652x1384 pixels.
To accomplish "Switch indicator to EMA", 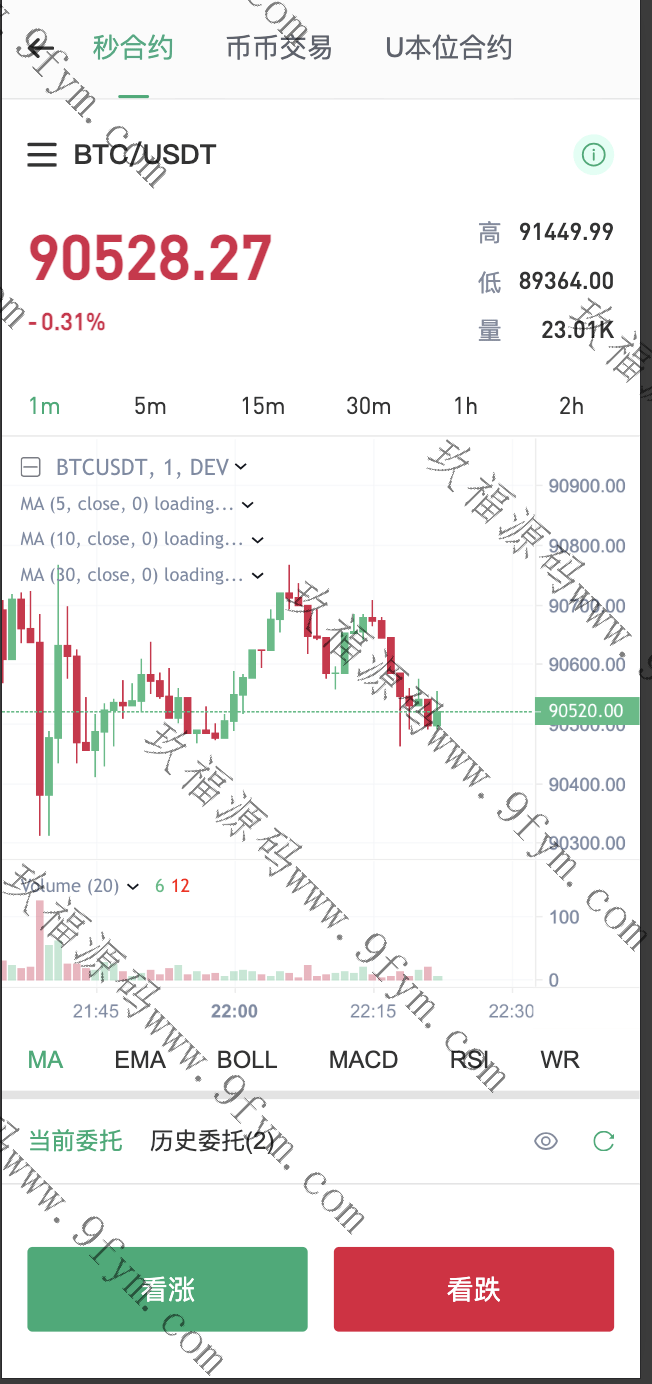I will point(140,1060).
